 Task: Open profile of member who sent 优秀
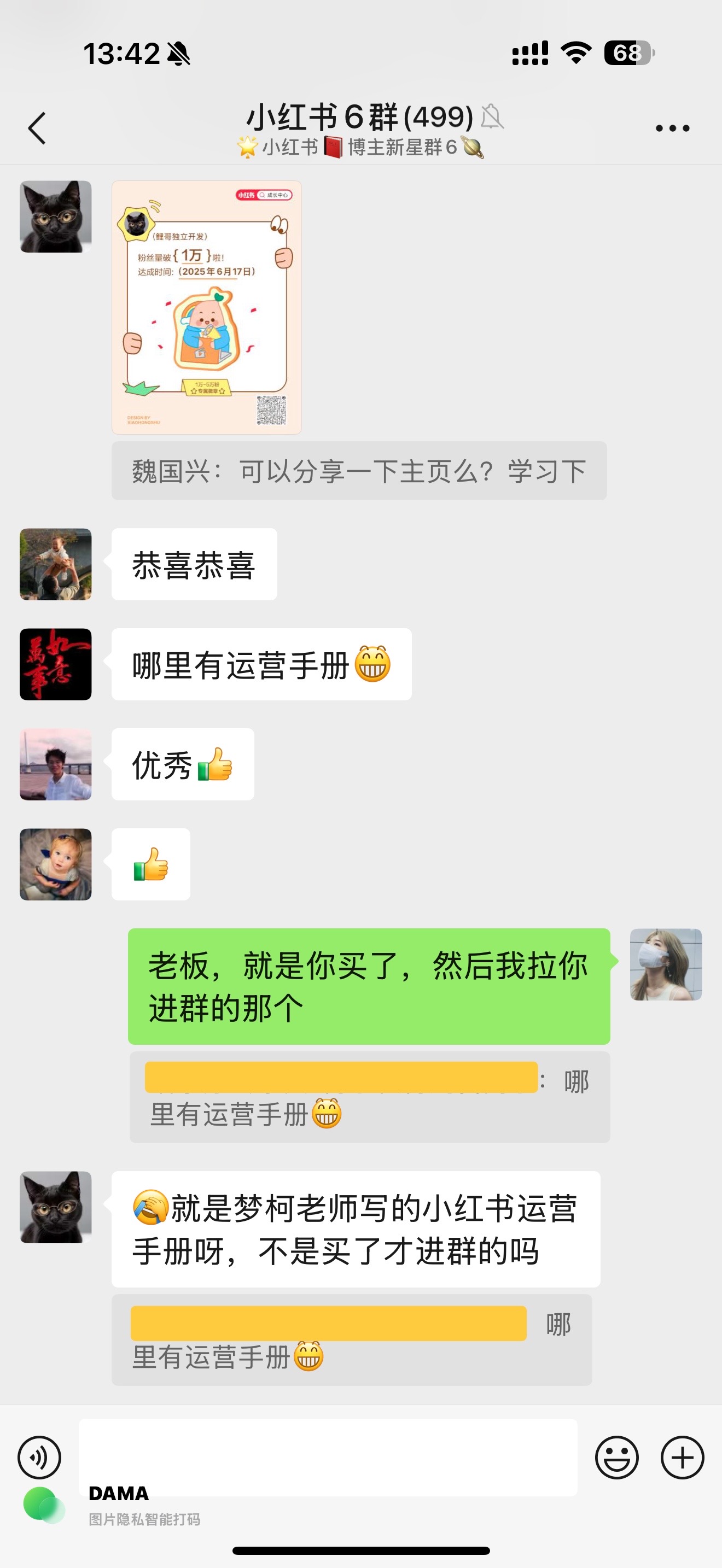pyautogui.click(x=55, y=764)
